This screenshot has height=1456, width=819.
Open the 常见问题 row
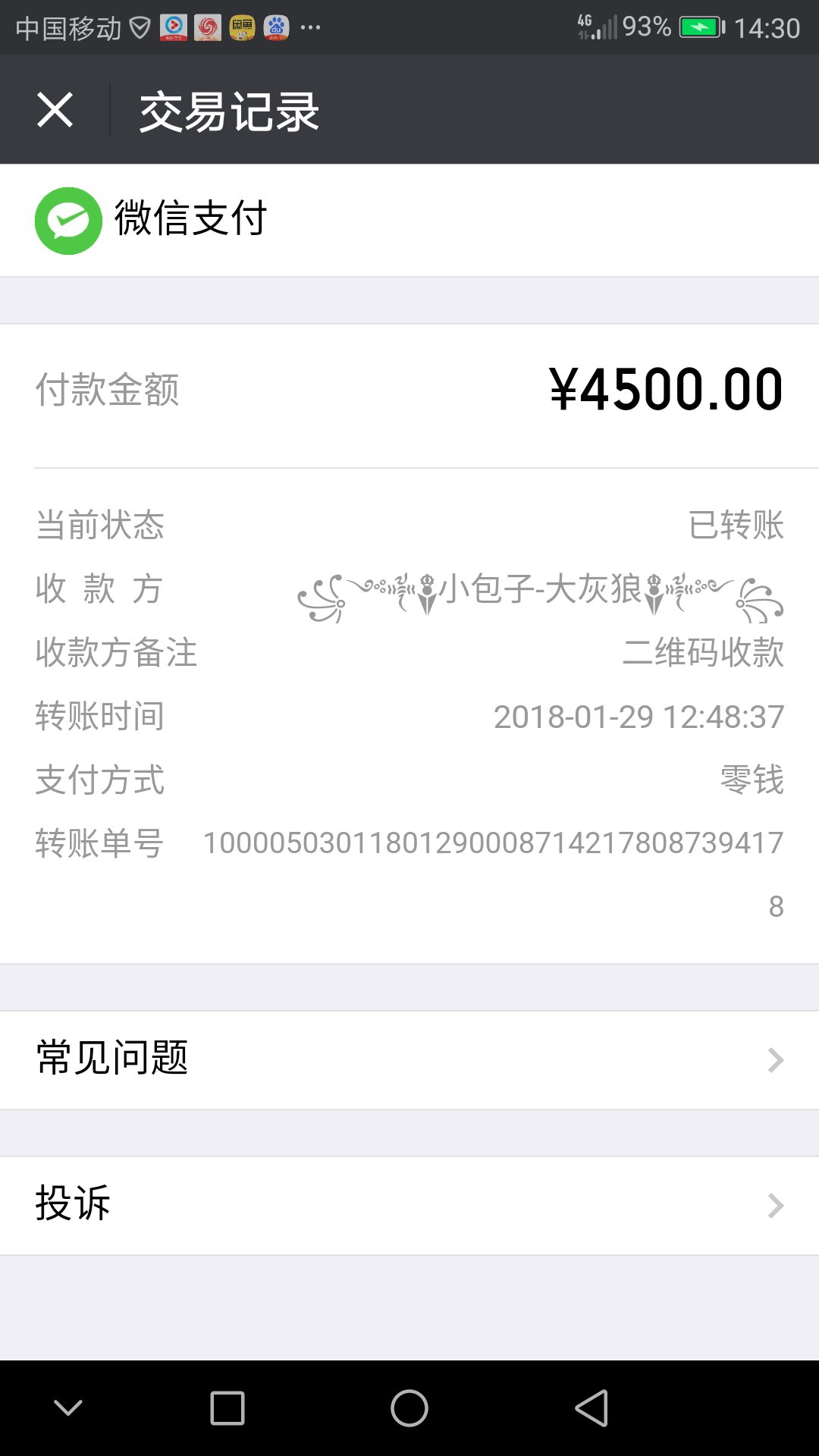[409, 1059]
